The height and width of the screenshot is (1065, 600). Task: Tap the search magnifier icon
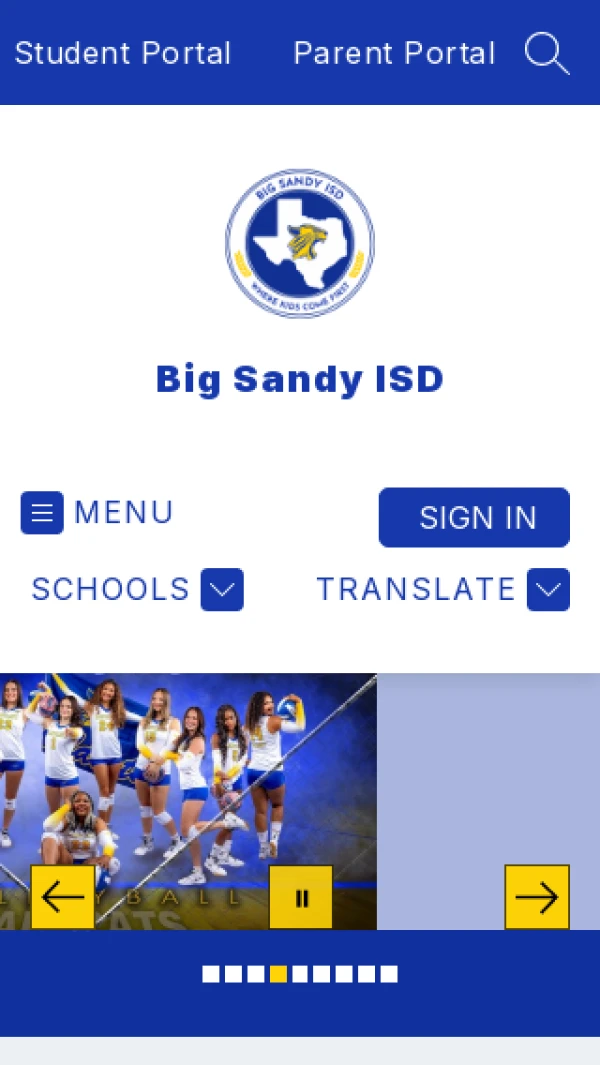pos(547,53)
